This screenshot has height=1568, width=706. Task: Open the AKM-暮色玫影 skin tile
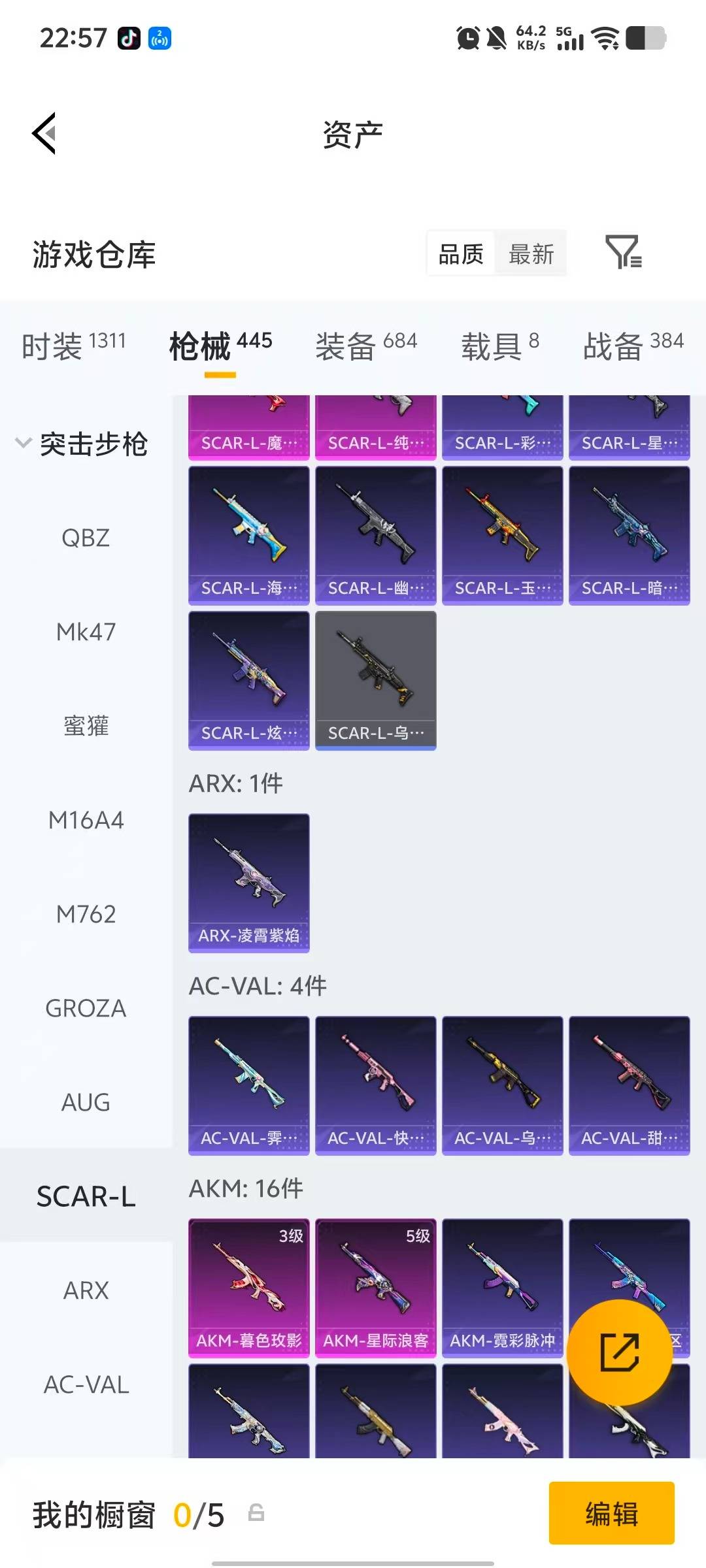248,1287
